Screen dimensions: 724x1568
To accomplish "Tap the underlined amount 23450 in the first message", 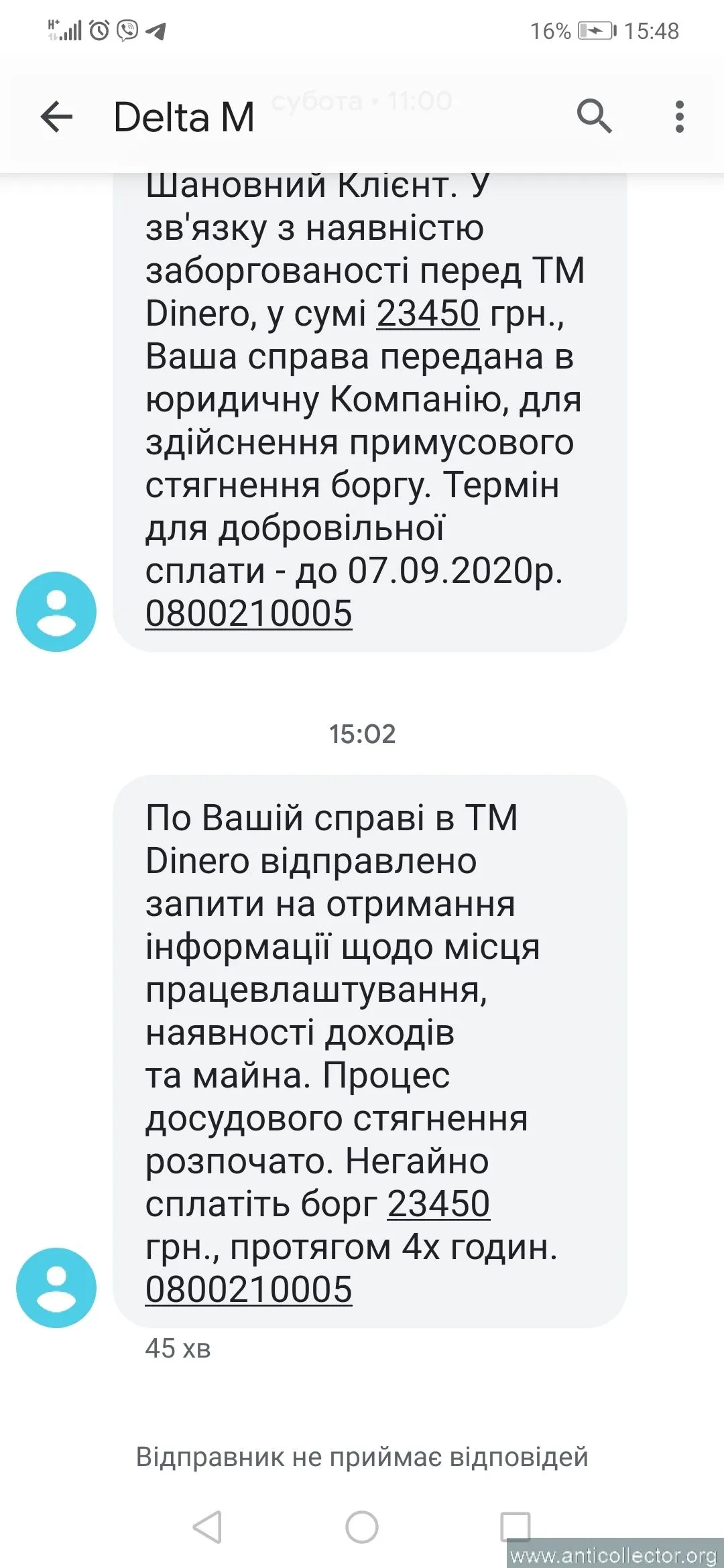I will [428, 313].
